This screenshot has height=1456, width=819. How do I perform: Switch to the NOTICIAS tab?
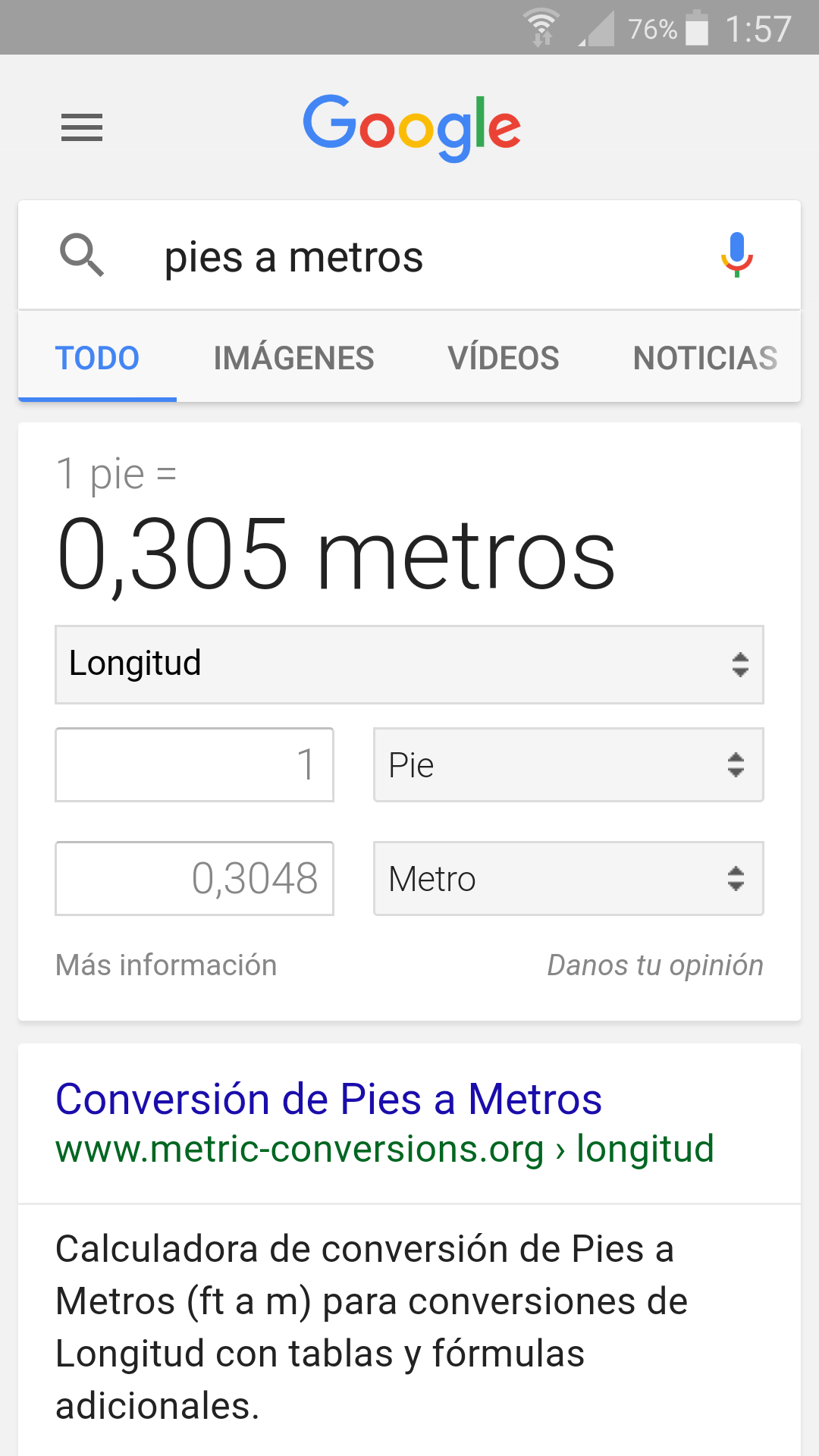705,358
